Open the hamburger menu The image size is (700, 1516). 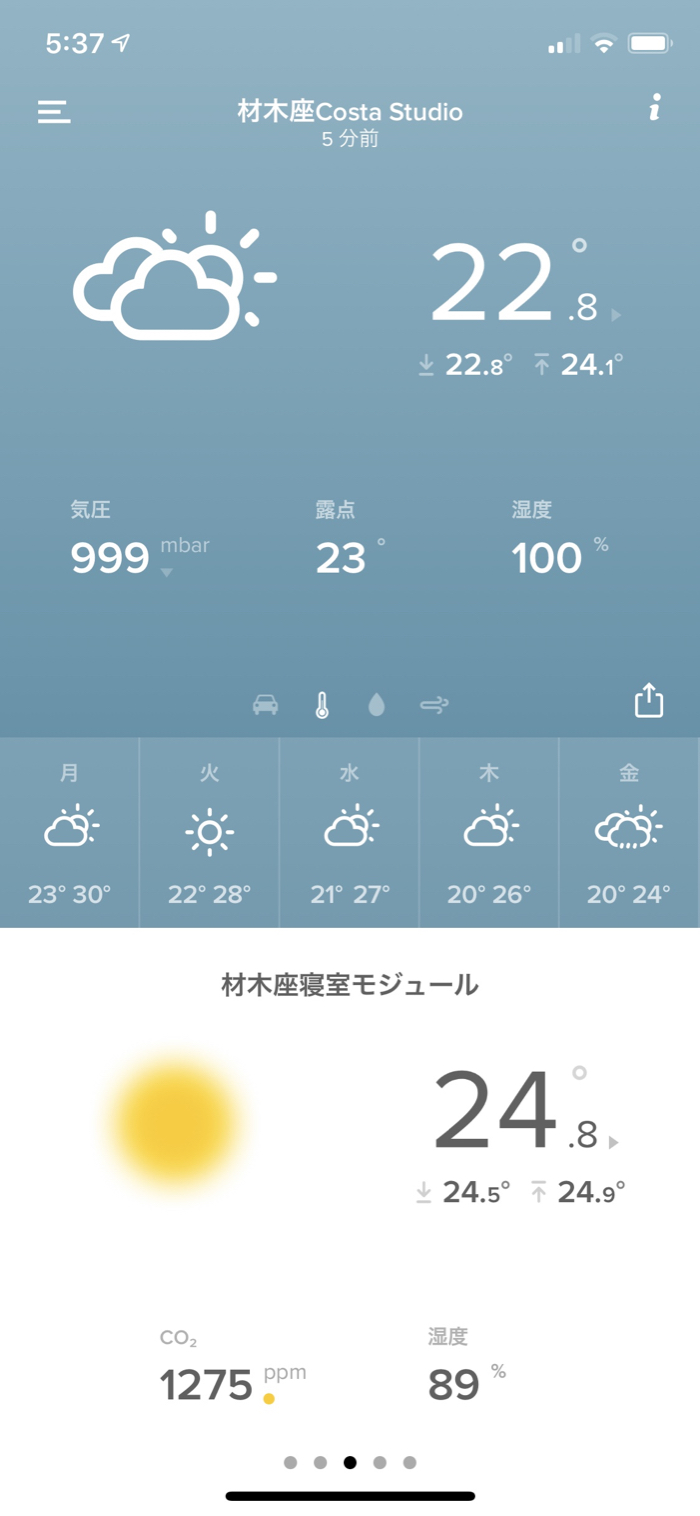tap(54, 112)
